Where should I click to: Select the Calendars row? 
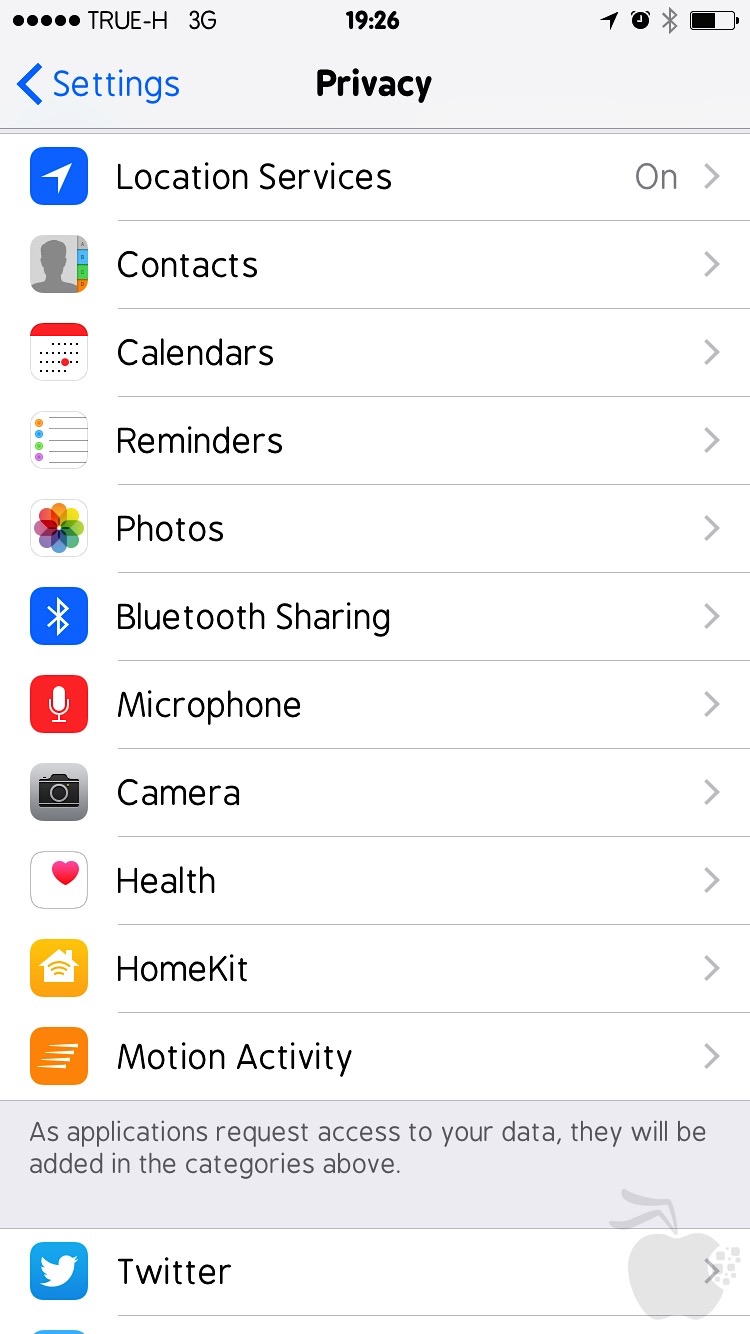[x=375, y=353]
